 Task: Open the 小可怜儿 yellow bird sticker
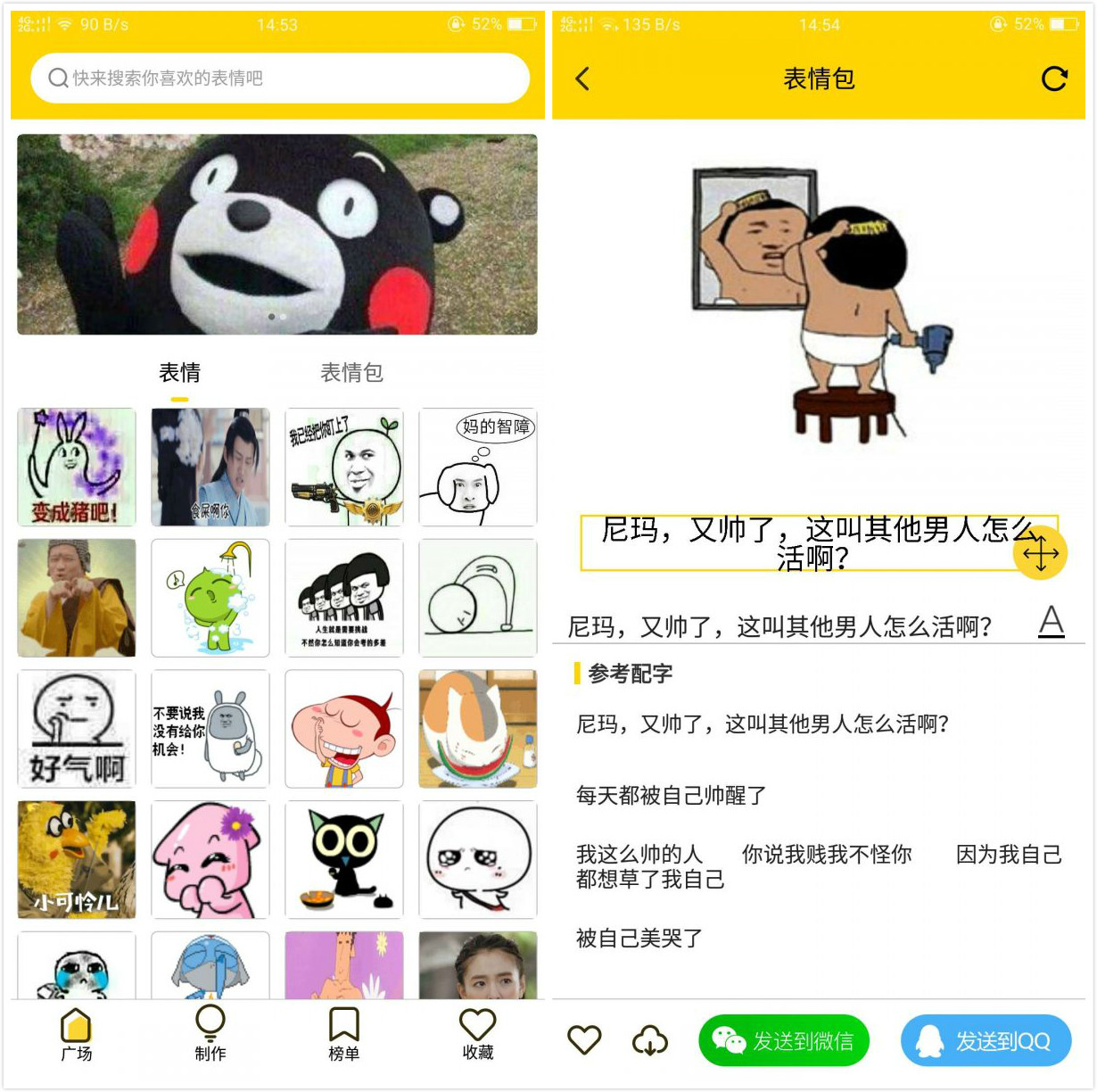pyautogui.click(x=77, y=860)
